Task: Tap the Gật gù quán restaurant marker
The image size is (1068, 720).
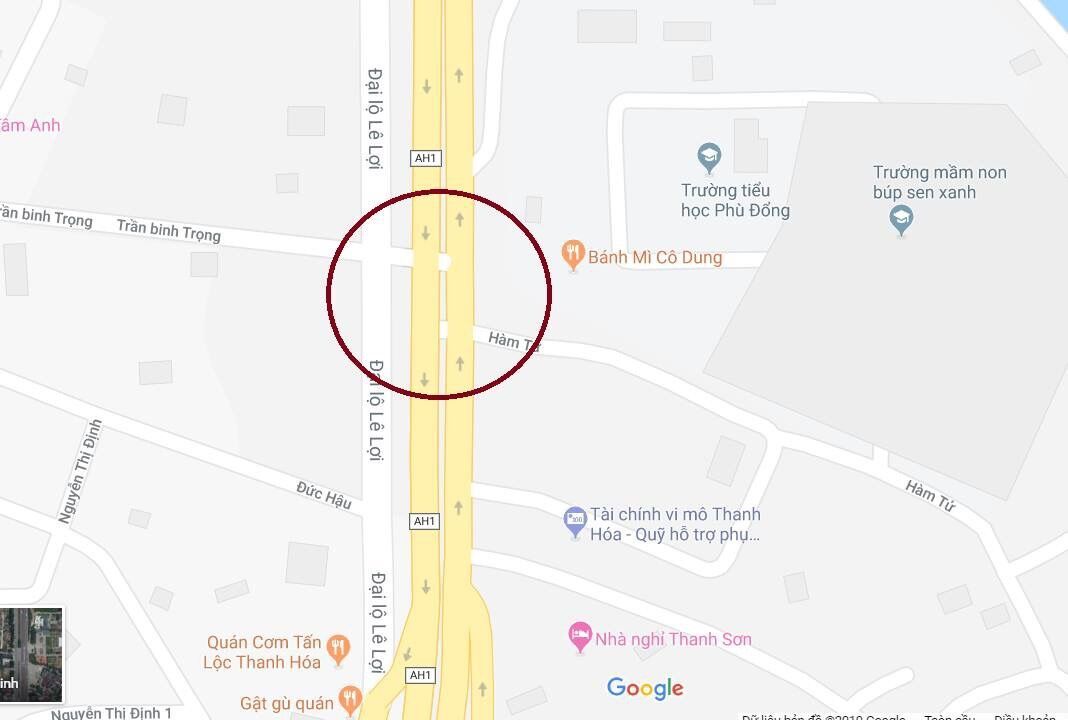Action: [349, 700]
